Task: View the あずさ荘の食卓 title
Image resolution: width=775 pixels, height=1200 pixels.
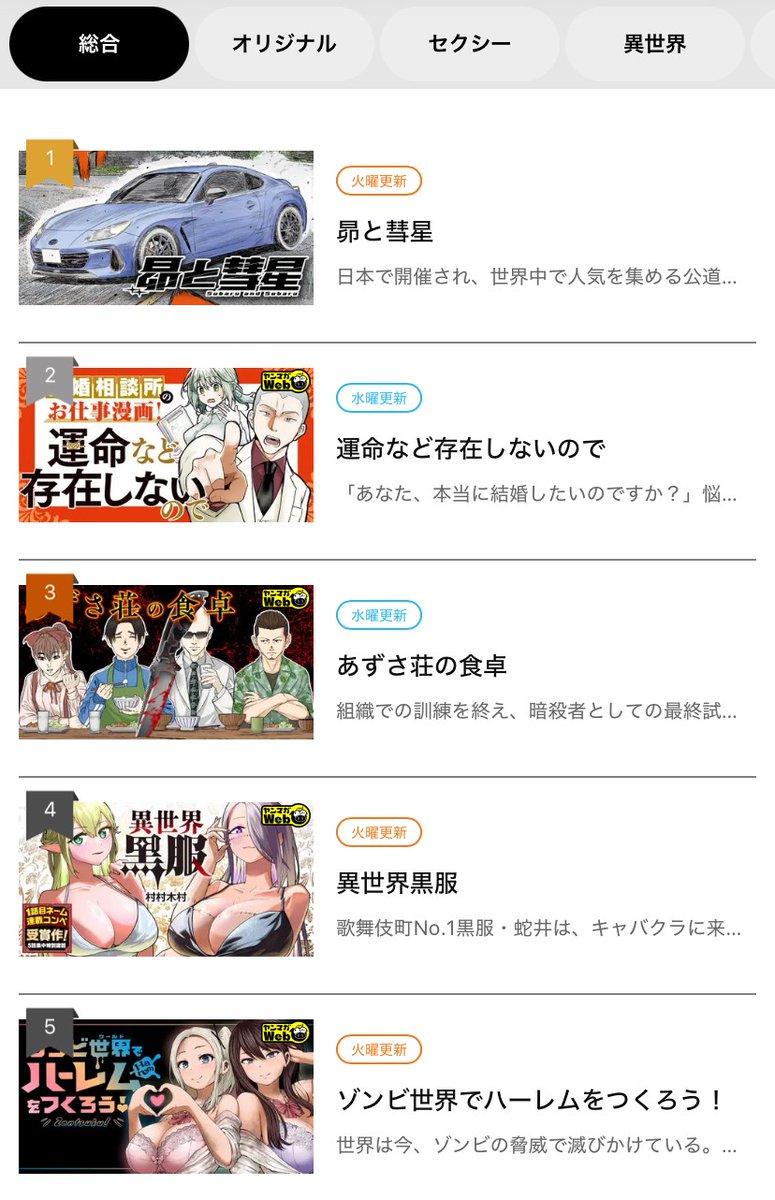Action: point(421,665)
